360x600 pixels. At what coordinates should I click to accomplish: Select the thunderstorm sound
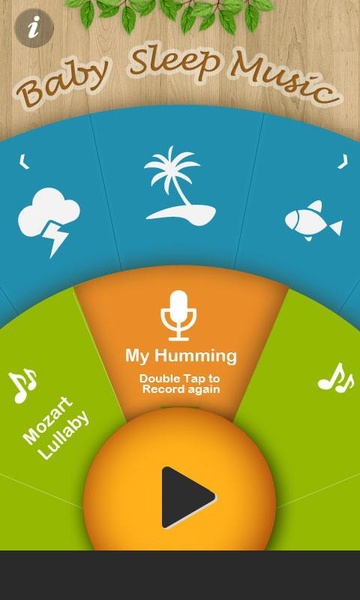pyautogui.click(x=49, y=221)
